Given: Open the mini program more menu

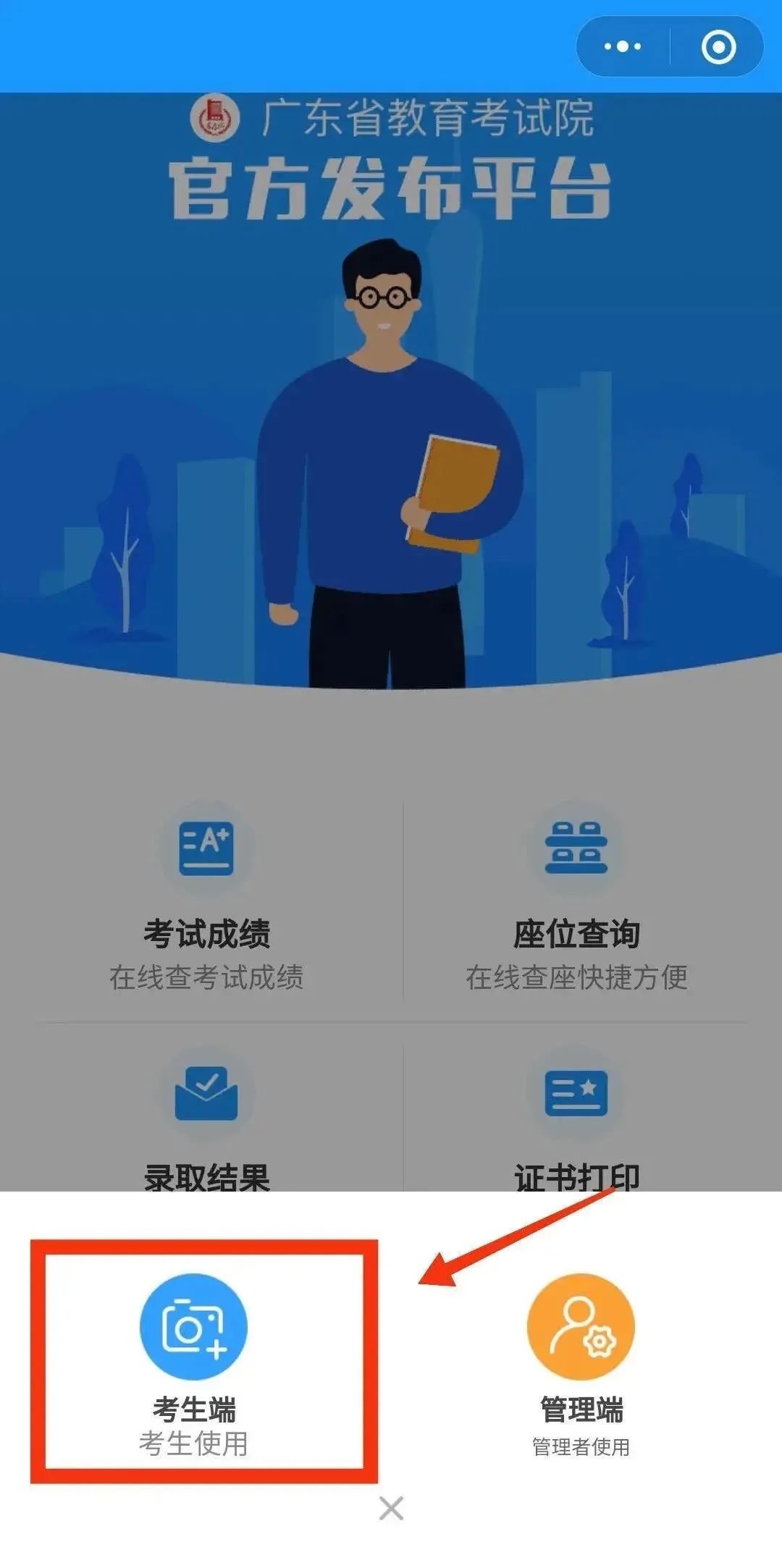Looking at the screenshot, I should tap(623, 47).
